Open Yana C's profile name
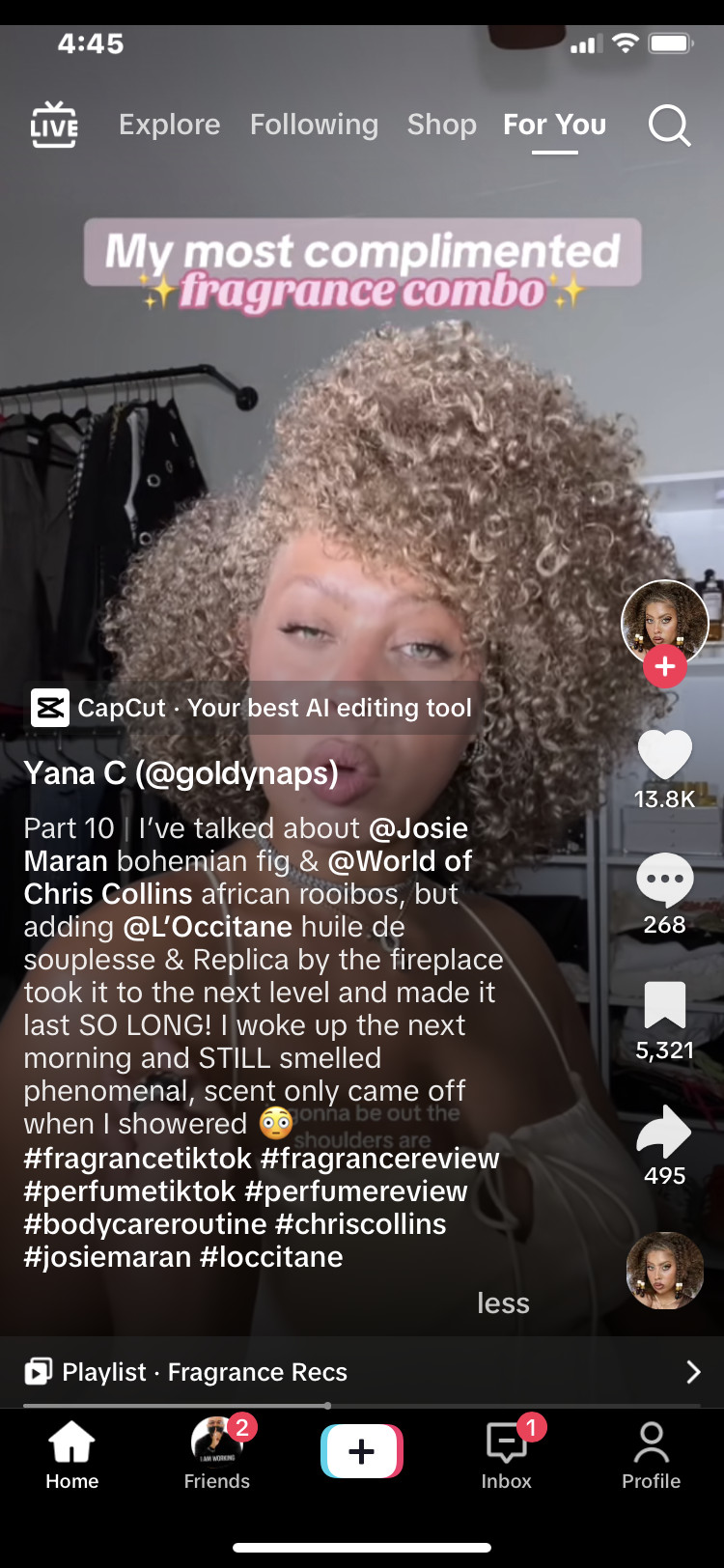Image resolution: width=724 pixels, height=1568 pixels. coord(181,773)
